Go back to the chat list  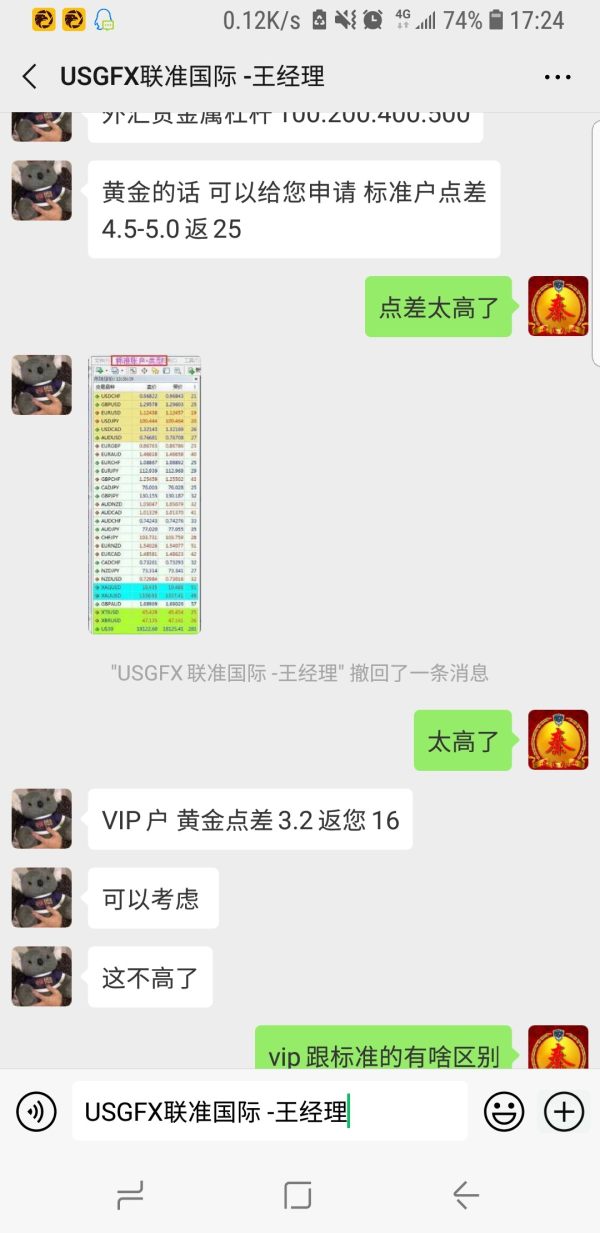pos(30,77)
